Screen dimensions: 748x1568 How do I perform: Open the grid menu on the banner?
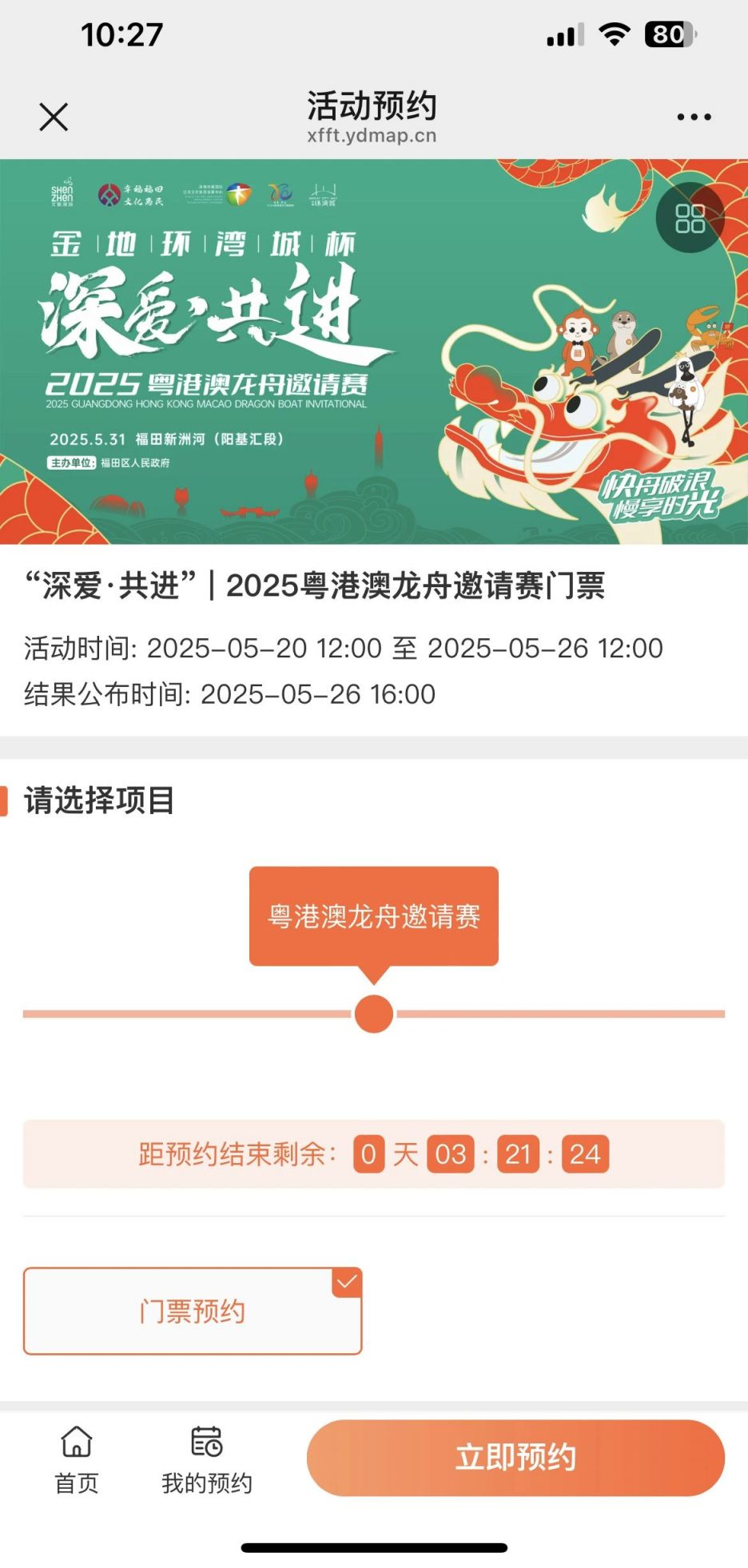tap(690, 218)
